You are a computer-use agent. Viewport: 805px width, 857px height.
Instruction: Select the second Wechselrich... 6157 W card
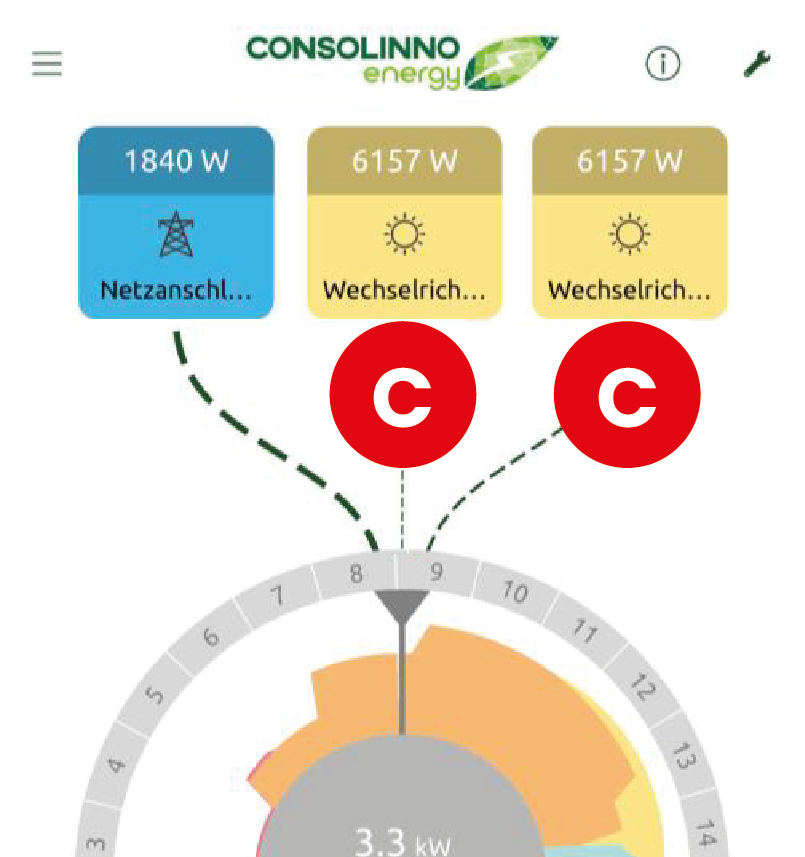click(629, 223)
